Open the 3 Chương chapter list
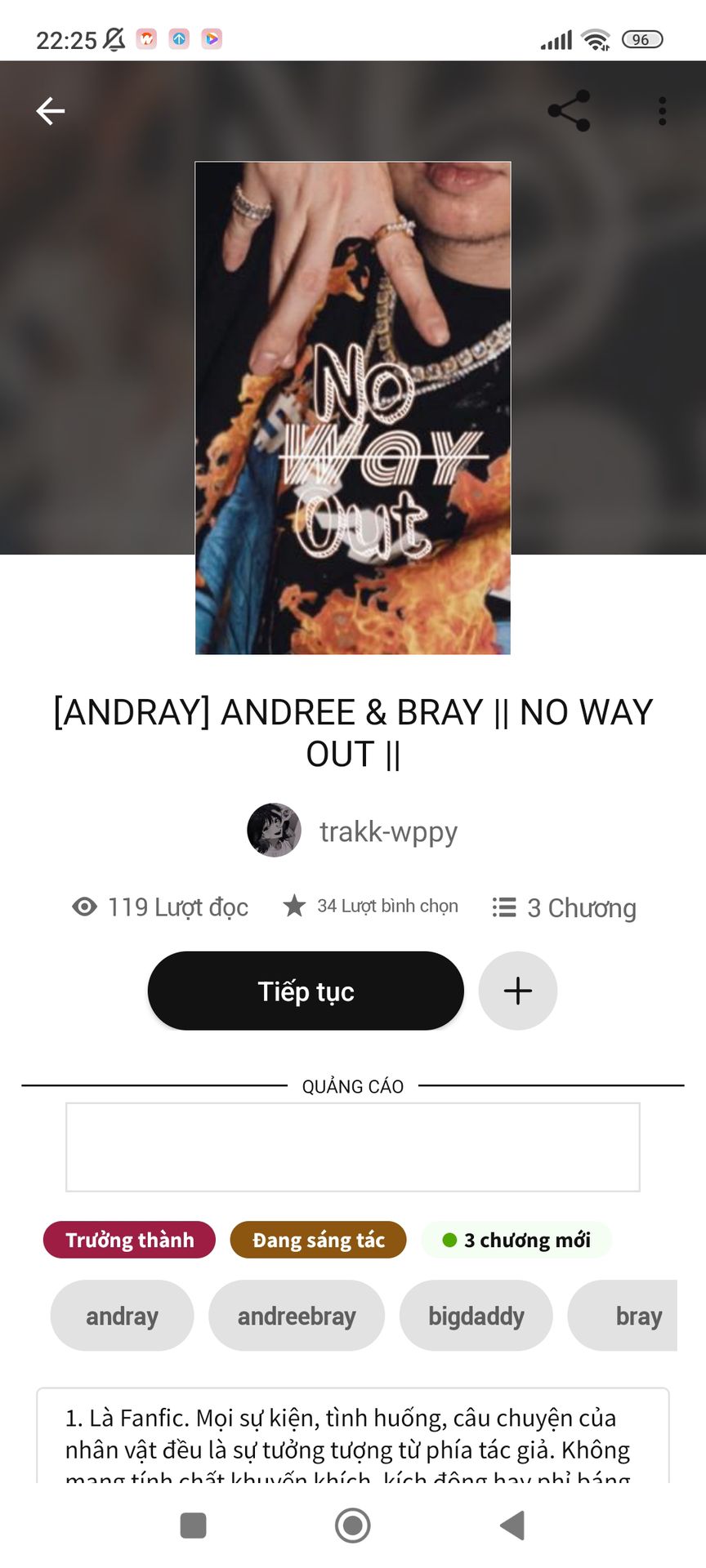706x1568 pixels. 564,907
